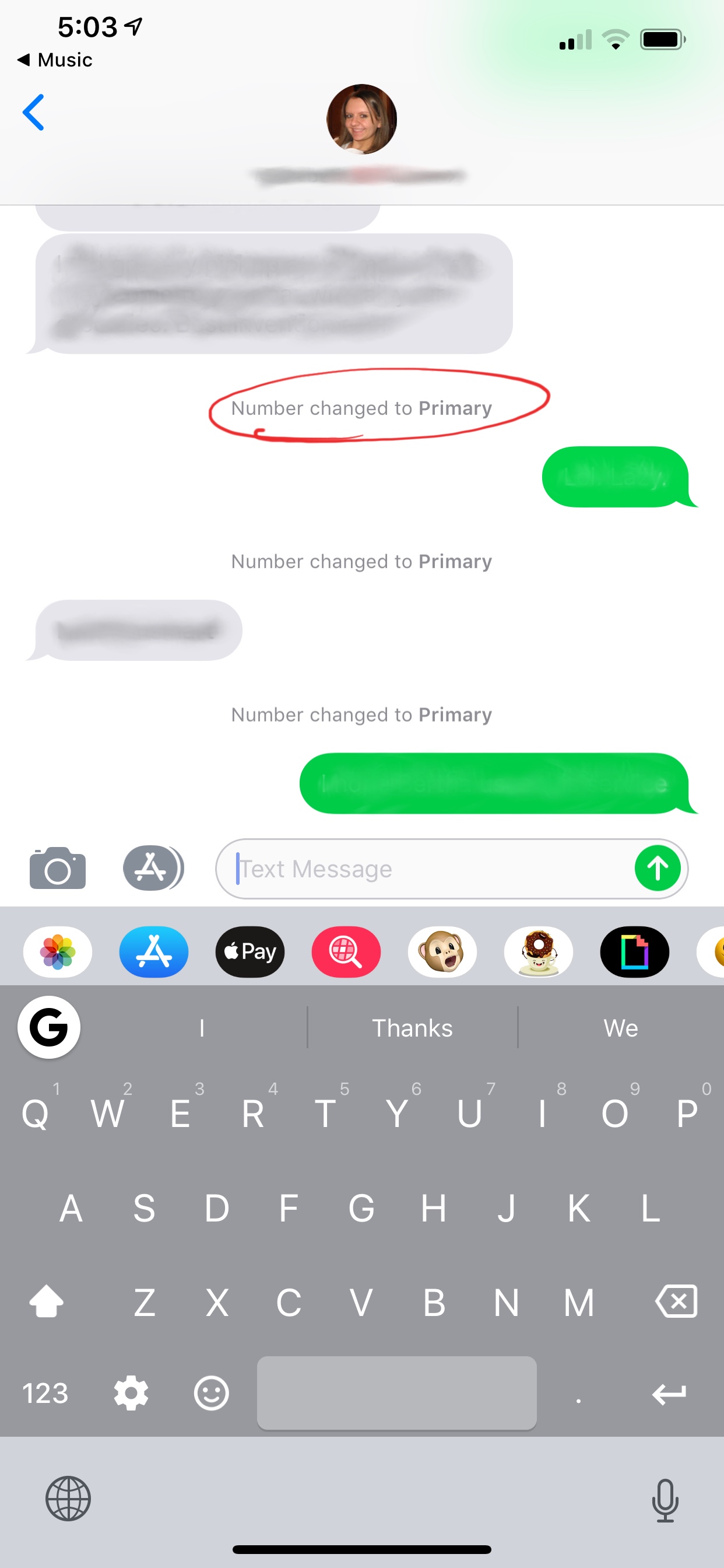Open Apple Pay in the app strip

250,951
